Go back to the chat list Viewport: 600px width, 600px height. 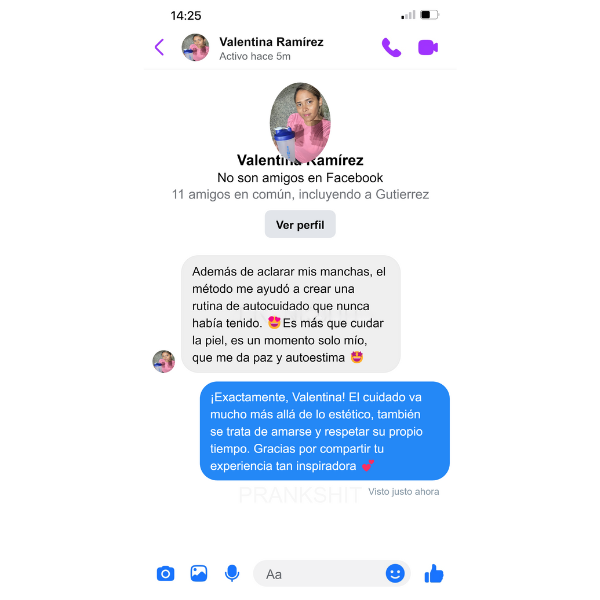pos(159,47)
